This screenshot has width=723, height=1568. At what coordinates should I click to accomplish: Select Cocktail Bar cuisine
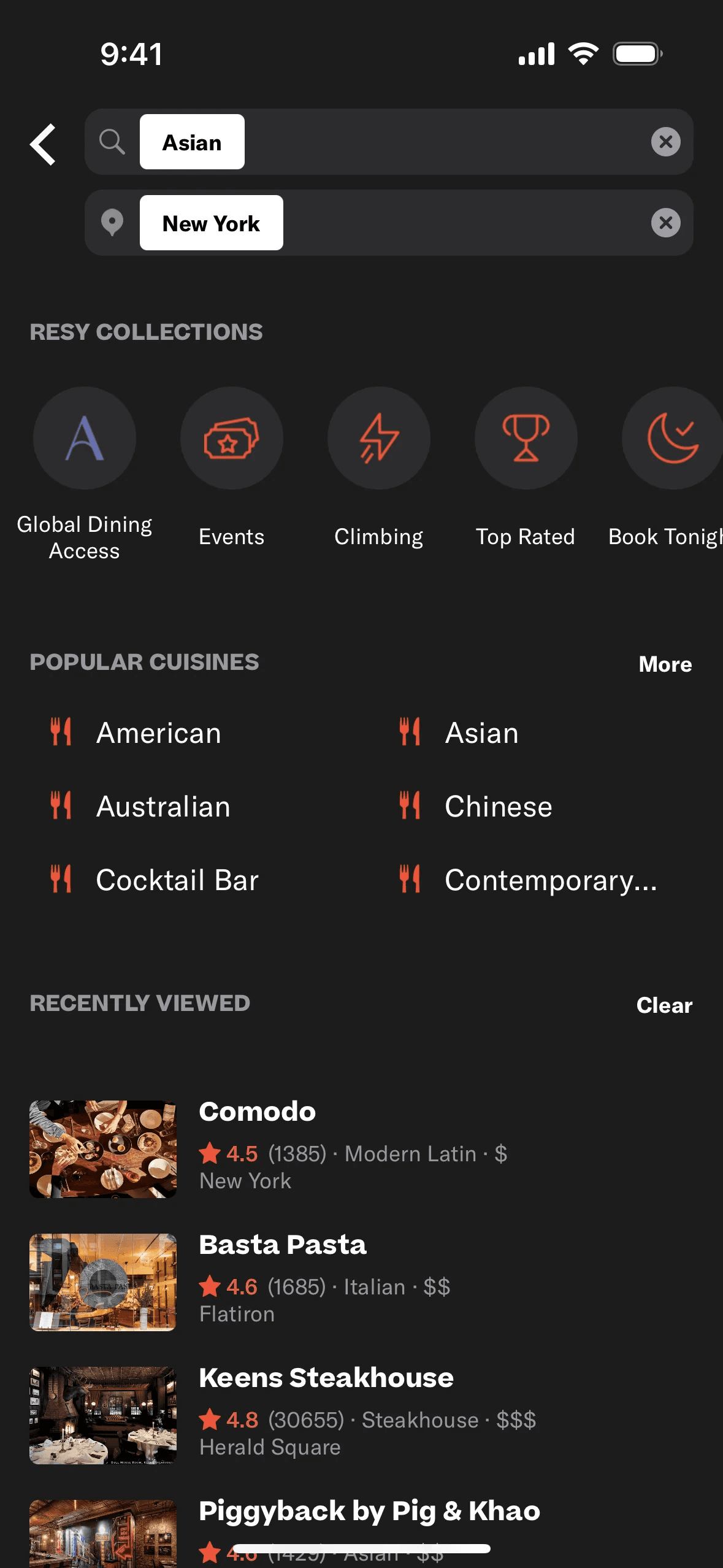coord(177,880)
